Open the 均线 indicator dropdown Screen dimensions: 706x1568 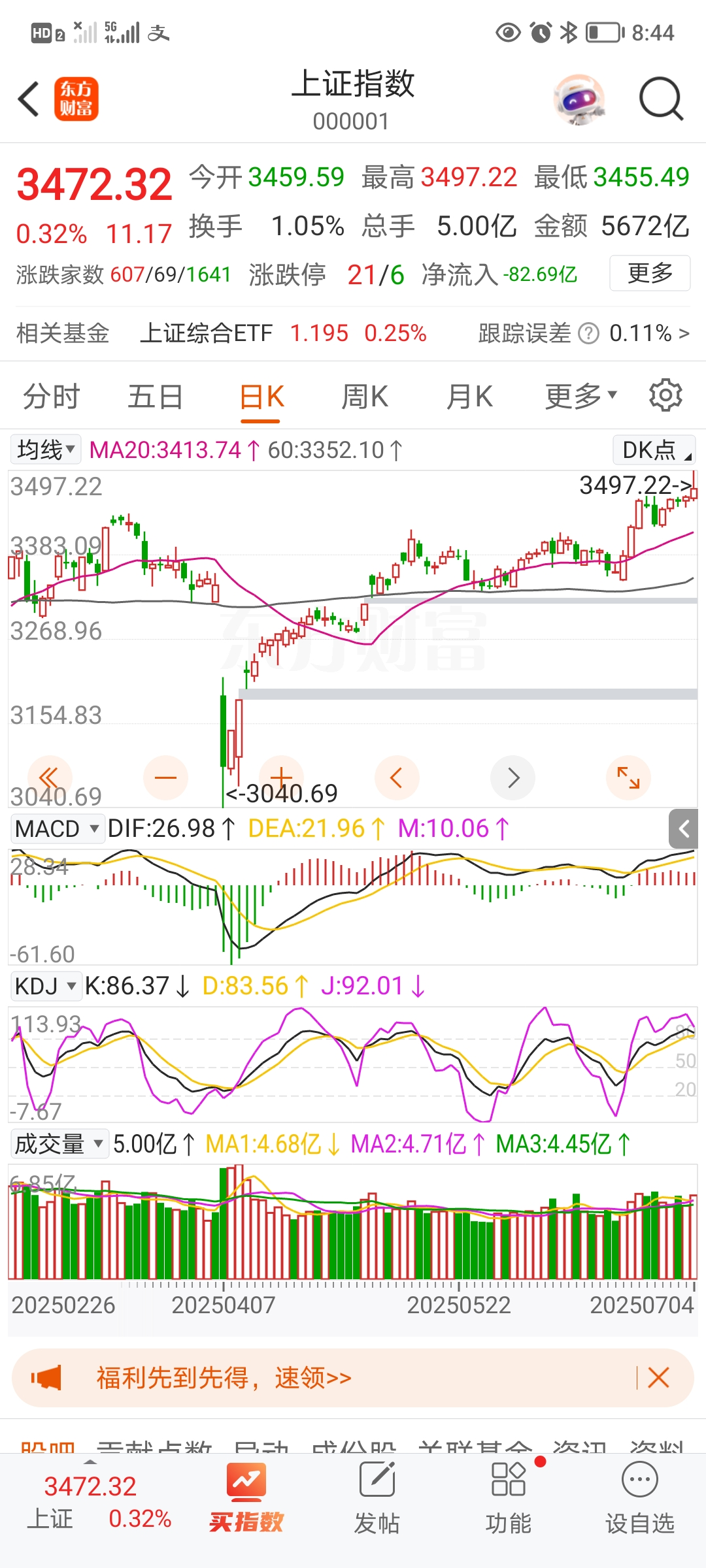coord(46,449)
